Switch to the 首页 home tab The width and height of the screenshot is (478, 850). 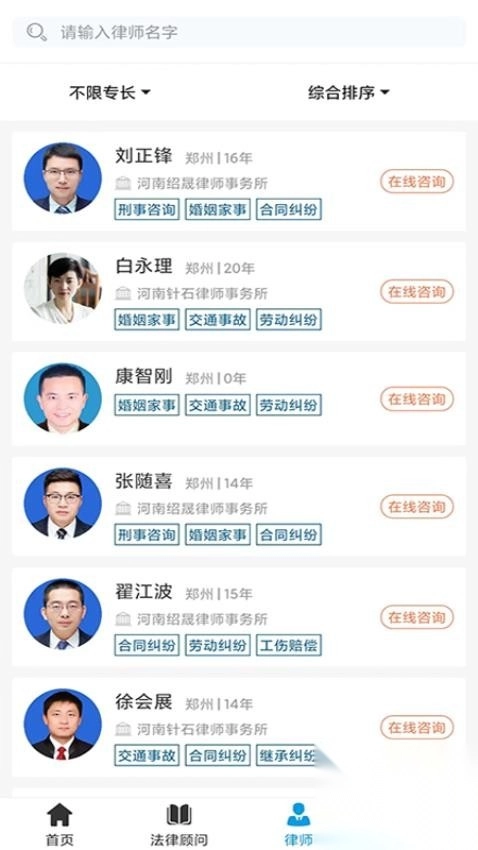tap(60, 825)
